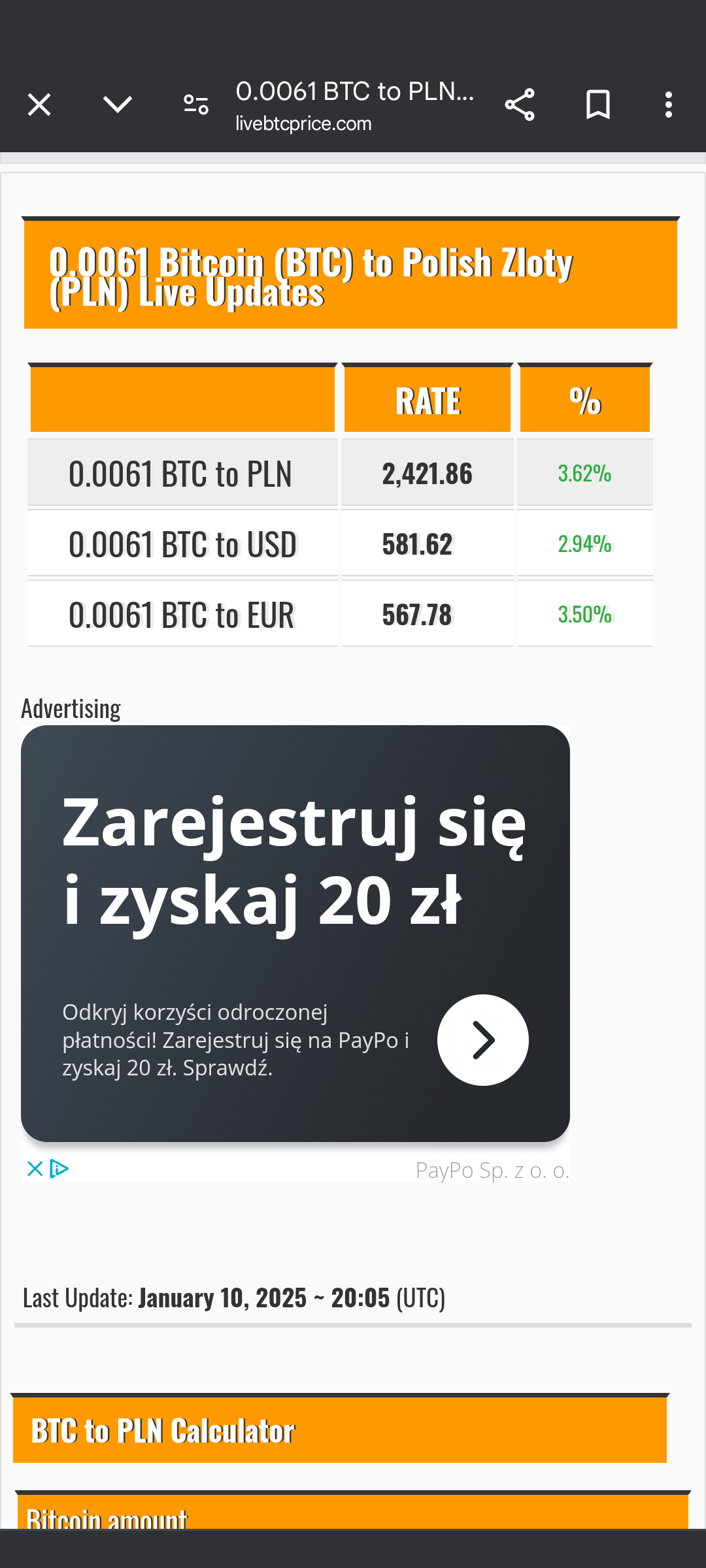Dismiss the PayPo advertisement
The height and width of the screenshot is (1568, 706).
point(35,1168)
